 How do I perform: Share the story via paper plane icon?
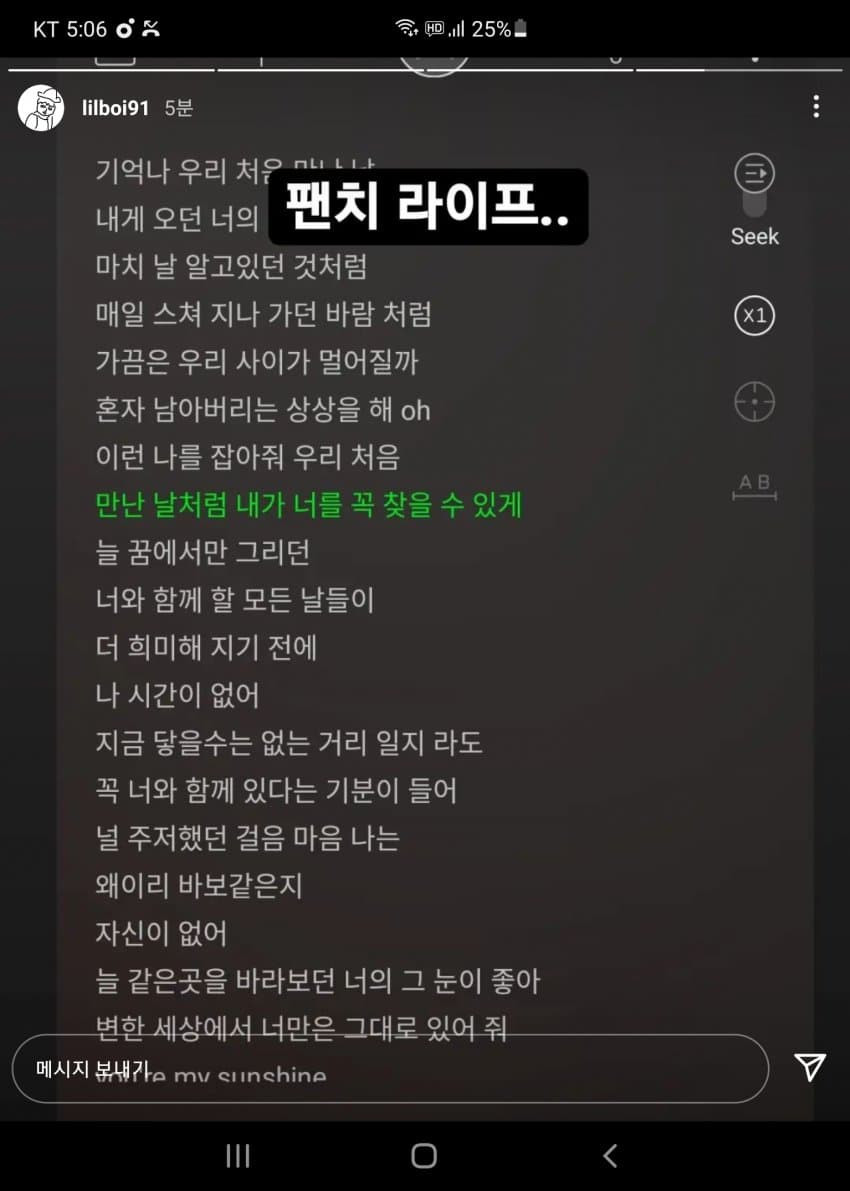click(809, 1067)
